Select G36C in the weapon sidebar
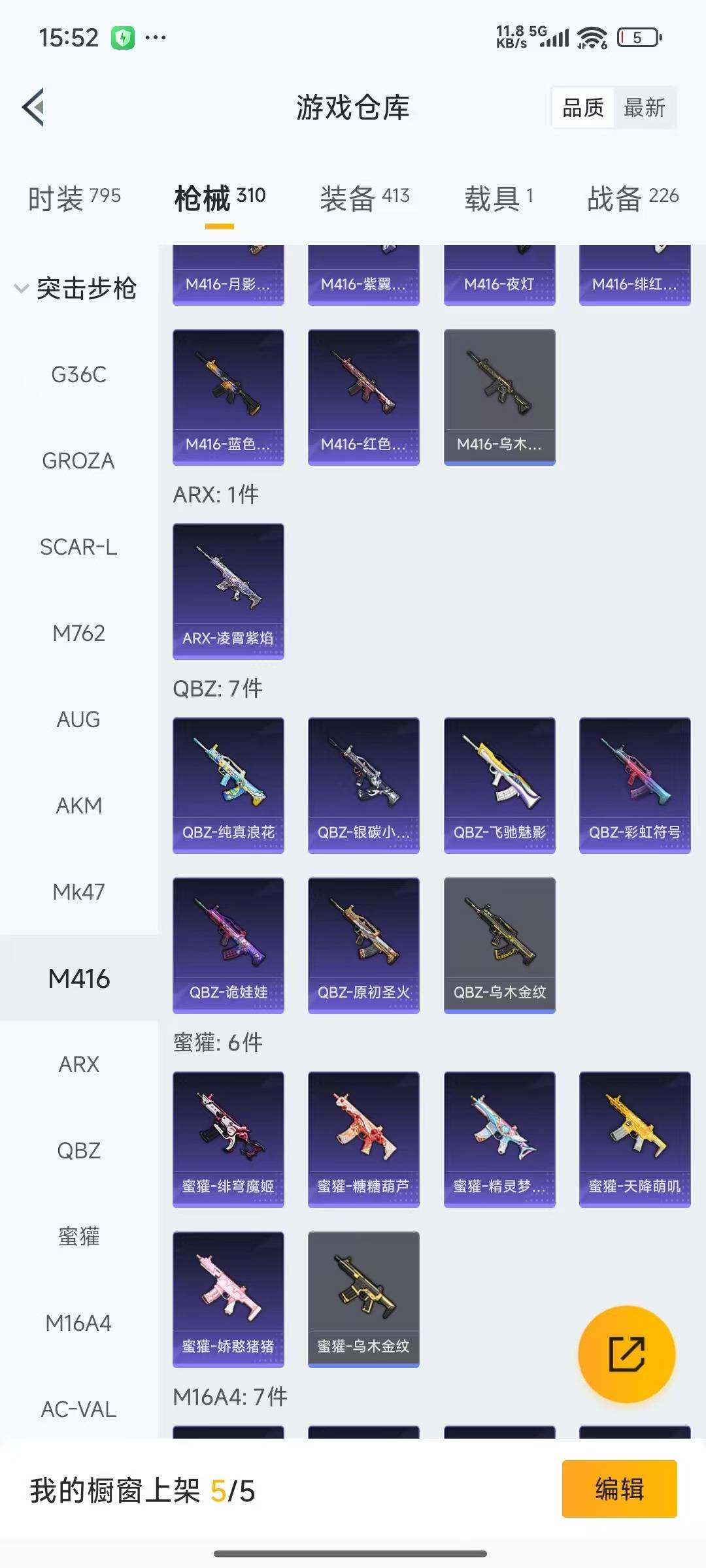This screenshot has width=706, height=1568. [x=78, y=374]
